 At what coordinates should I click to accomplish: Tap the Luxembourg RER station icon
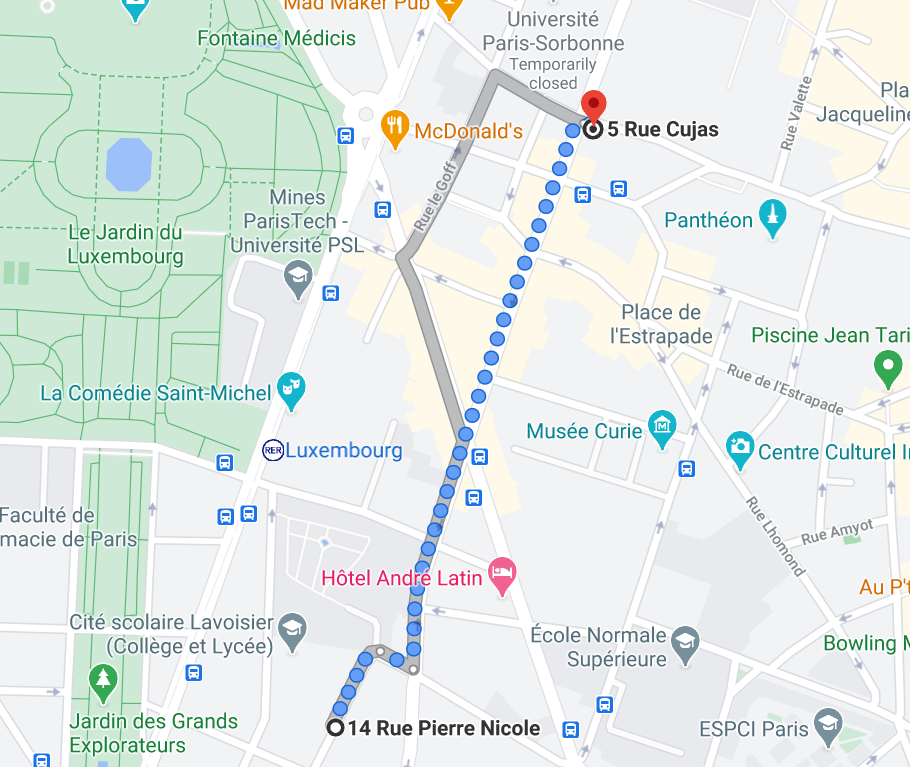[272, 450]
